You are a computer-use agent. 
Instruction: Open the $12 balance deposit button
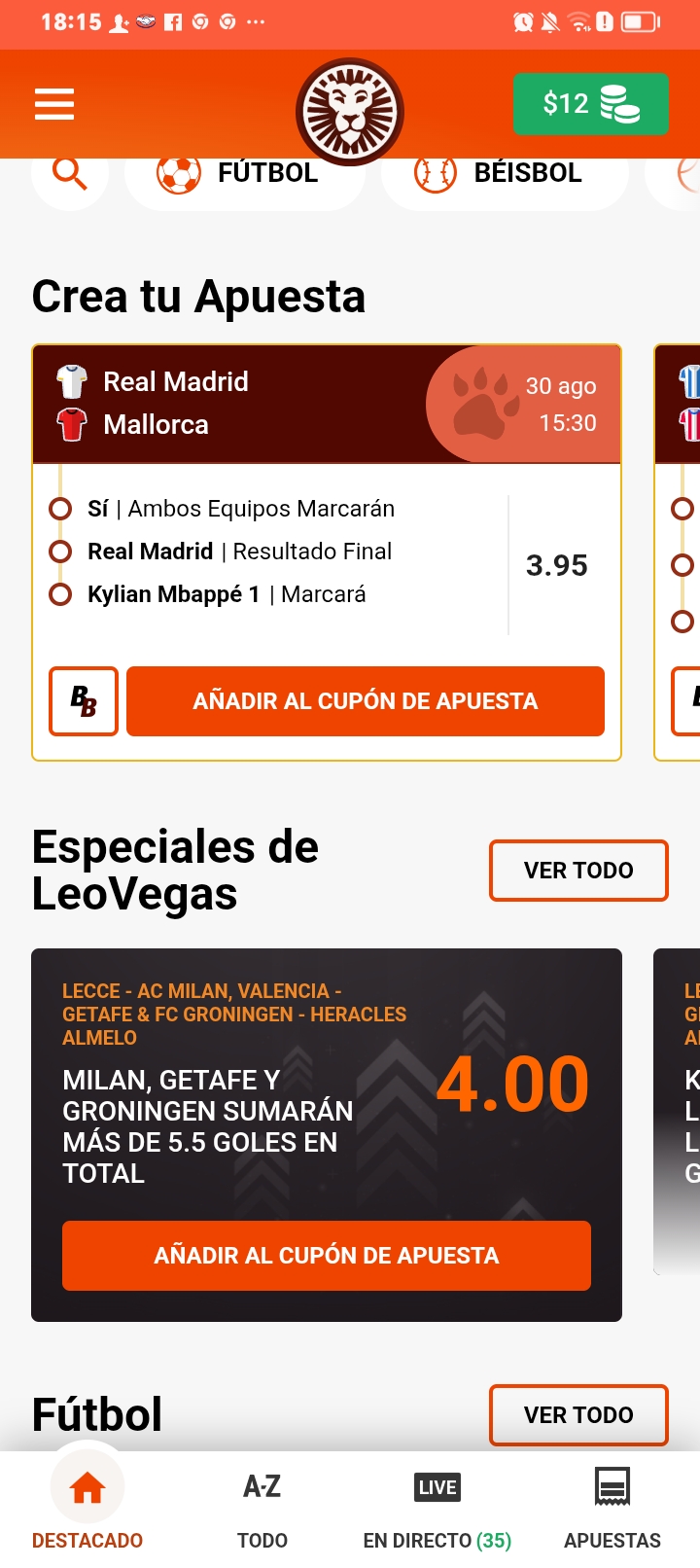[x=590, y=104]
